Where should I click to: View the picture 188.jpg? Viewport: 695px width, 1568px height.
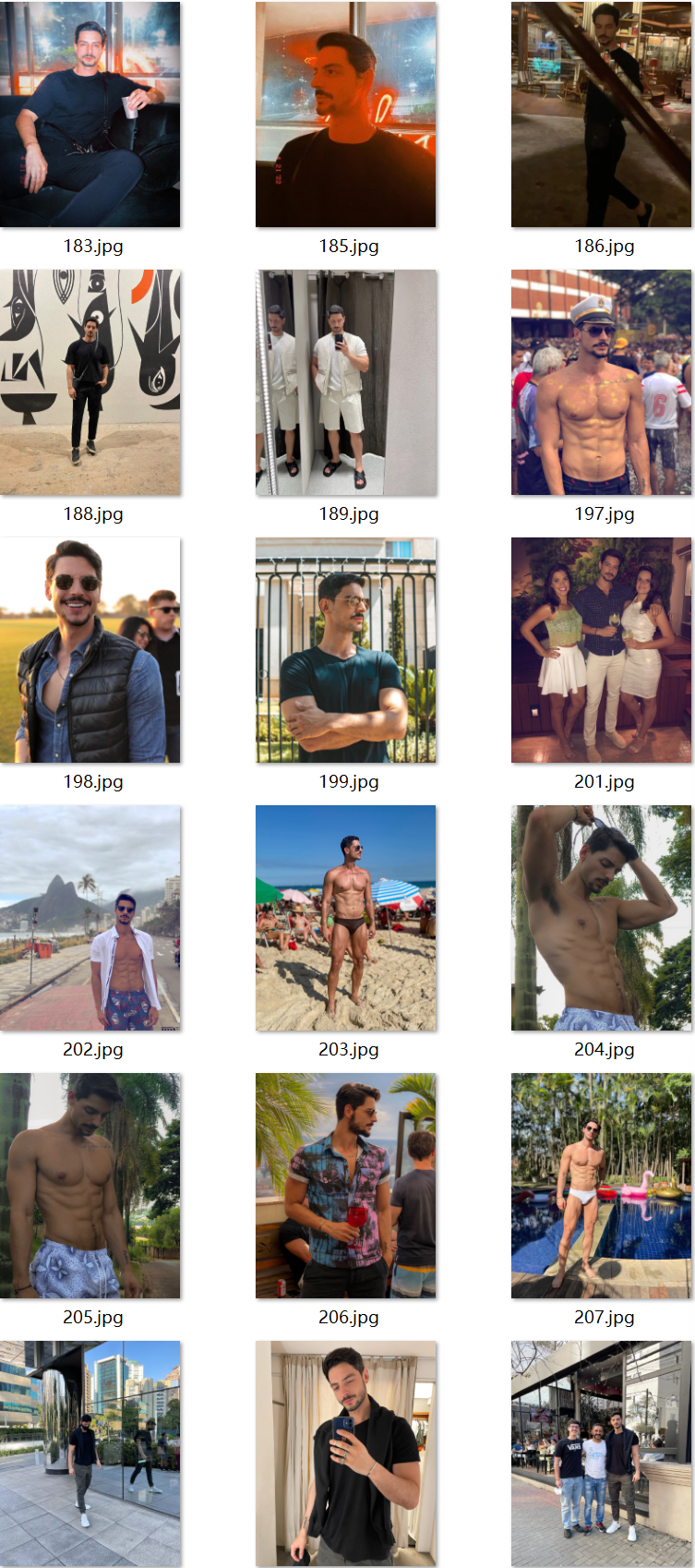(x=90, y=382)
